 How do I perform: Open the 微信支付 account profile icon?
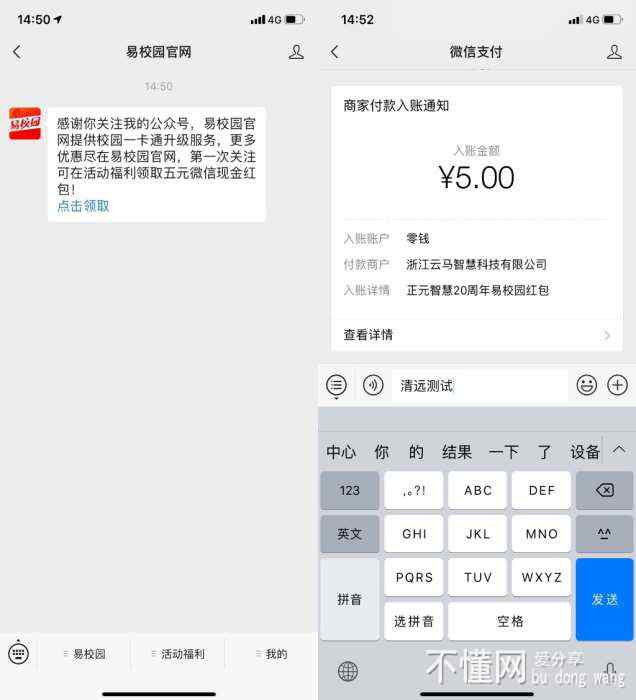(x=614, y=52)
